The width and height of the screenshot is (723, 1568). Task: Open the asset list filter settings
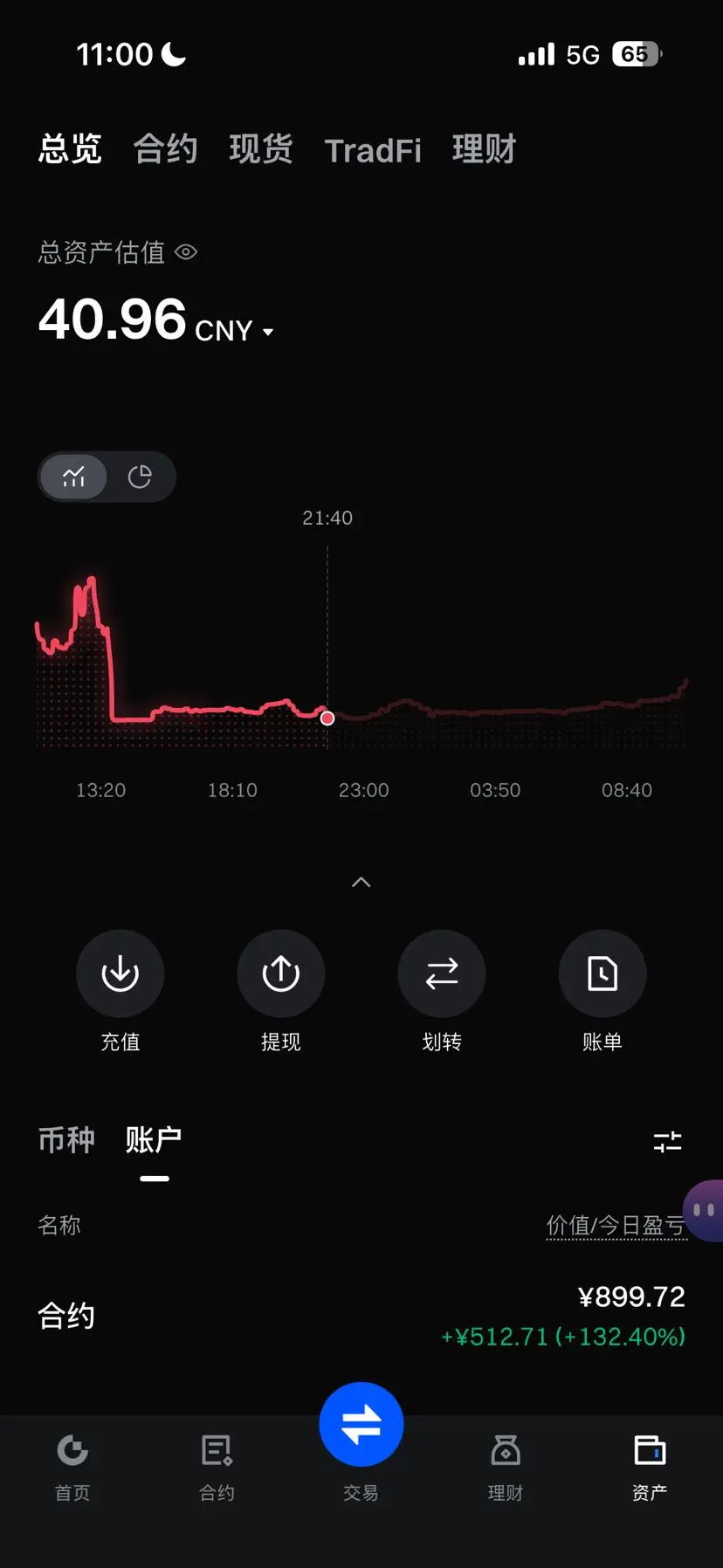click(667, 1141)
